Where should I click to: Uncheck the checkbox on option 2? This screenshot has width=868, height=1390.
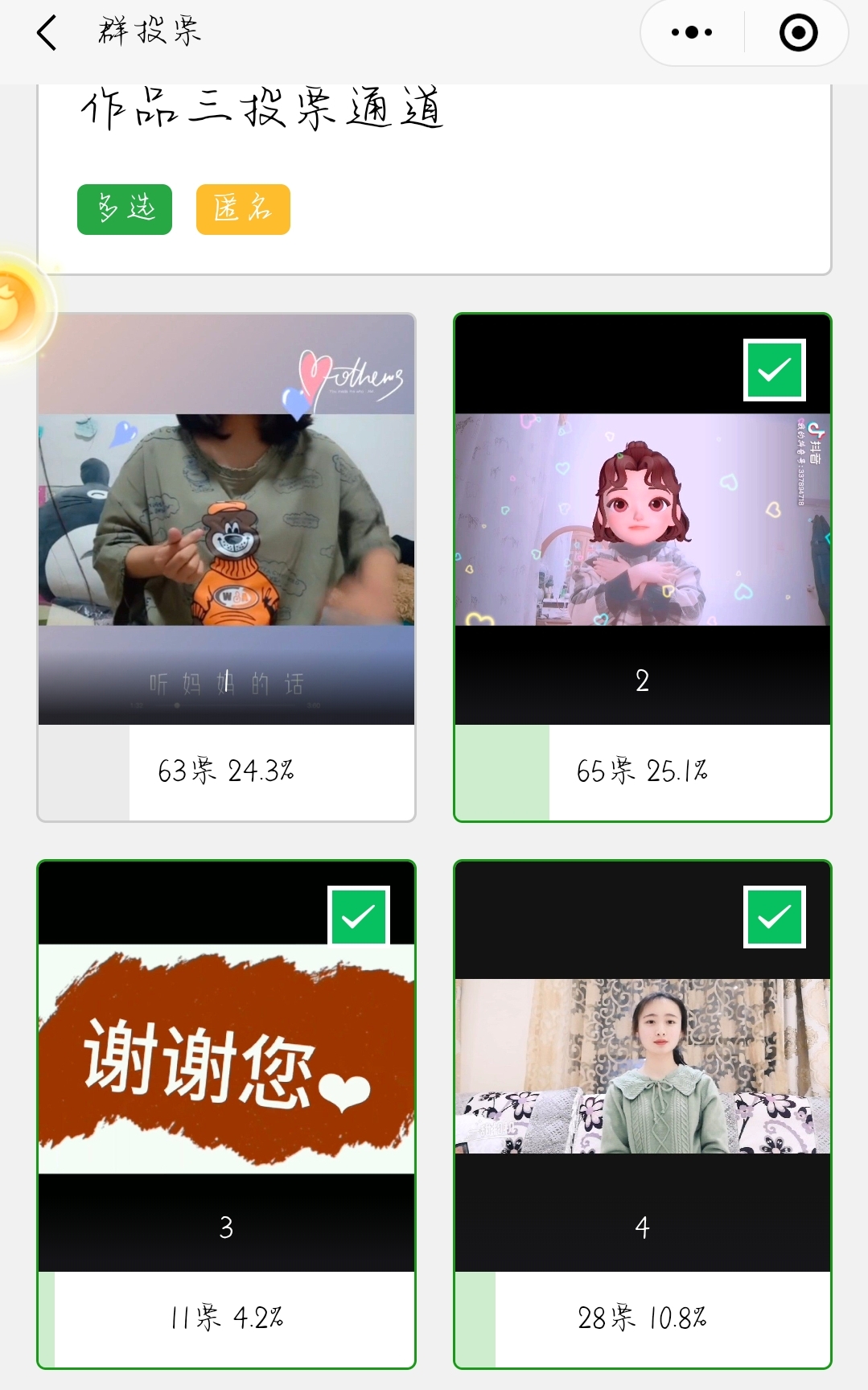coord(774,370)
